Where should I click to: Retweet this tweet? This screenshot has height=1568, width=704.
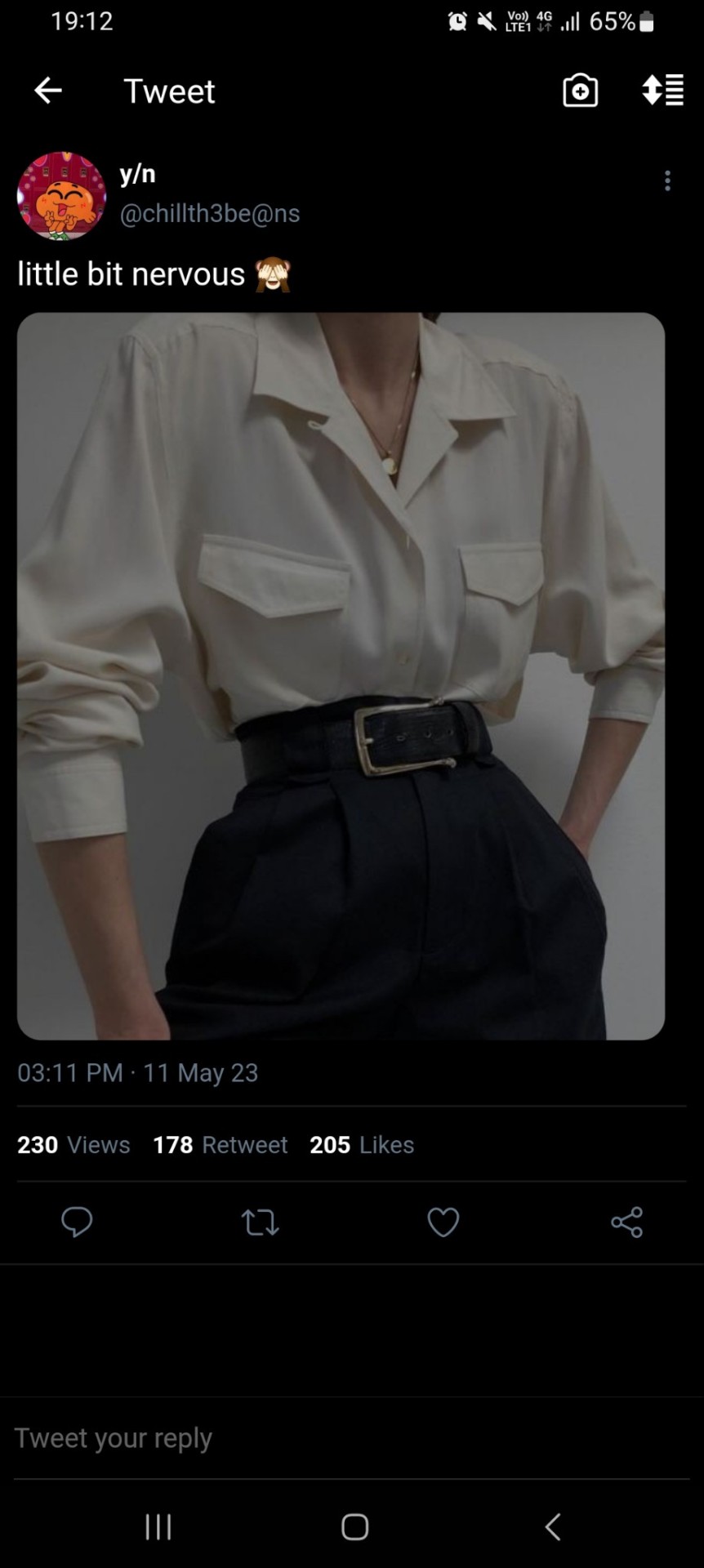point(261,1222)
